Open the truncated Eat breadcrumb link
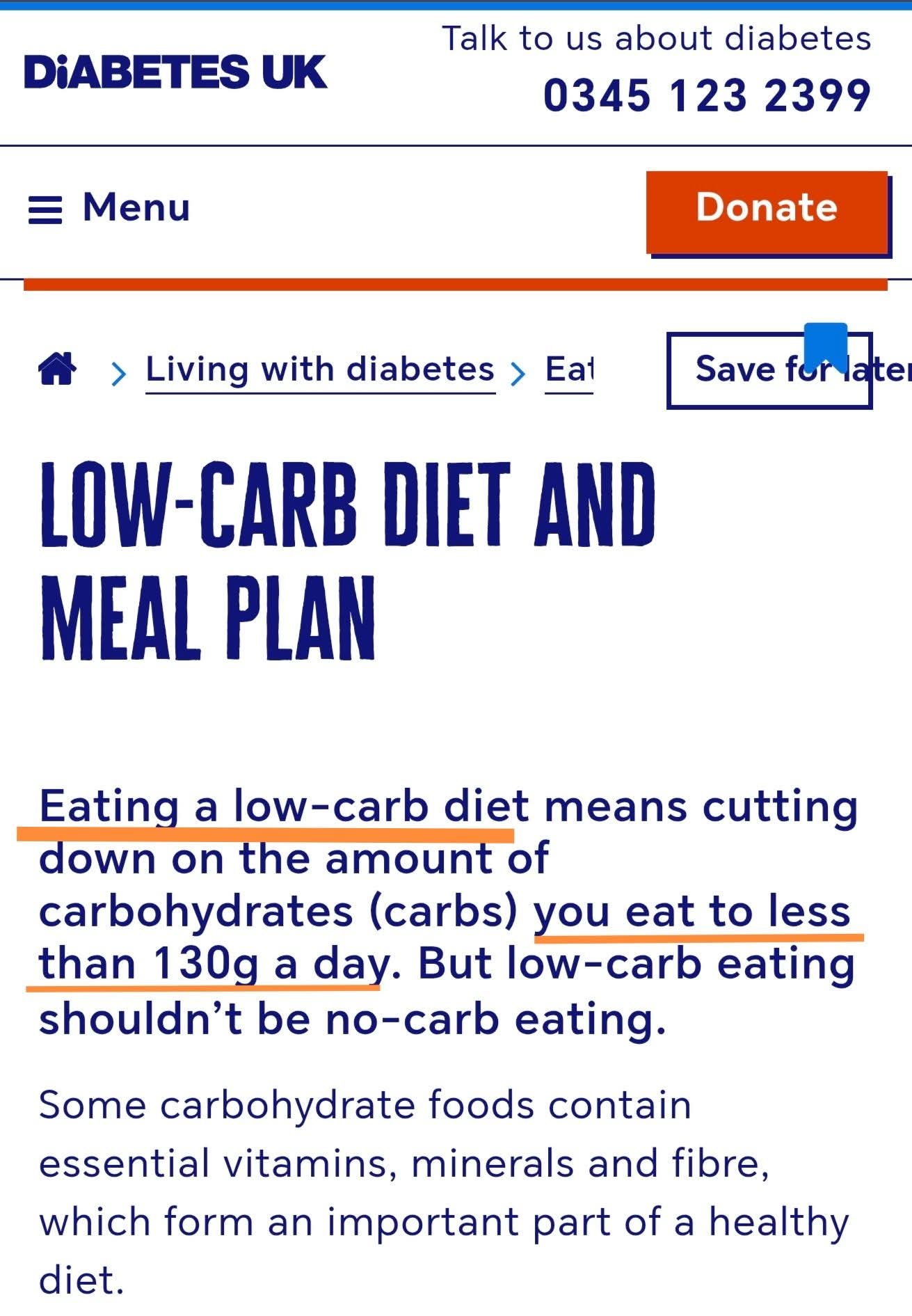Image resolution: width=912 pixels, height=1316 pixels. pyautogui.click(x=569, y=370)
